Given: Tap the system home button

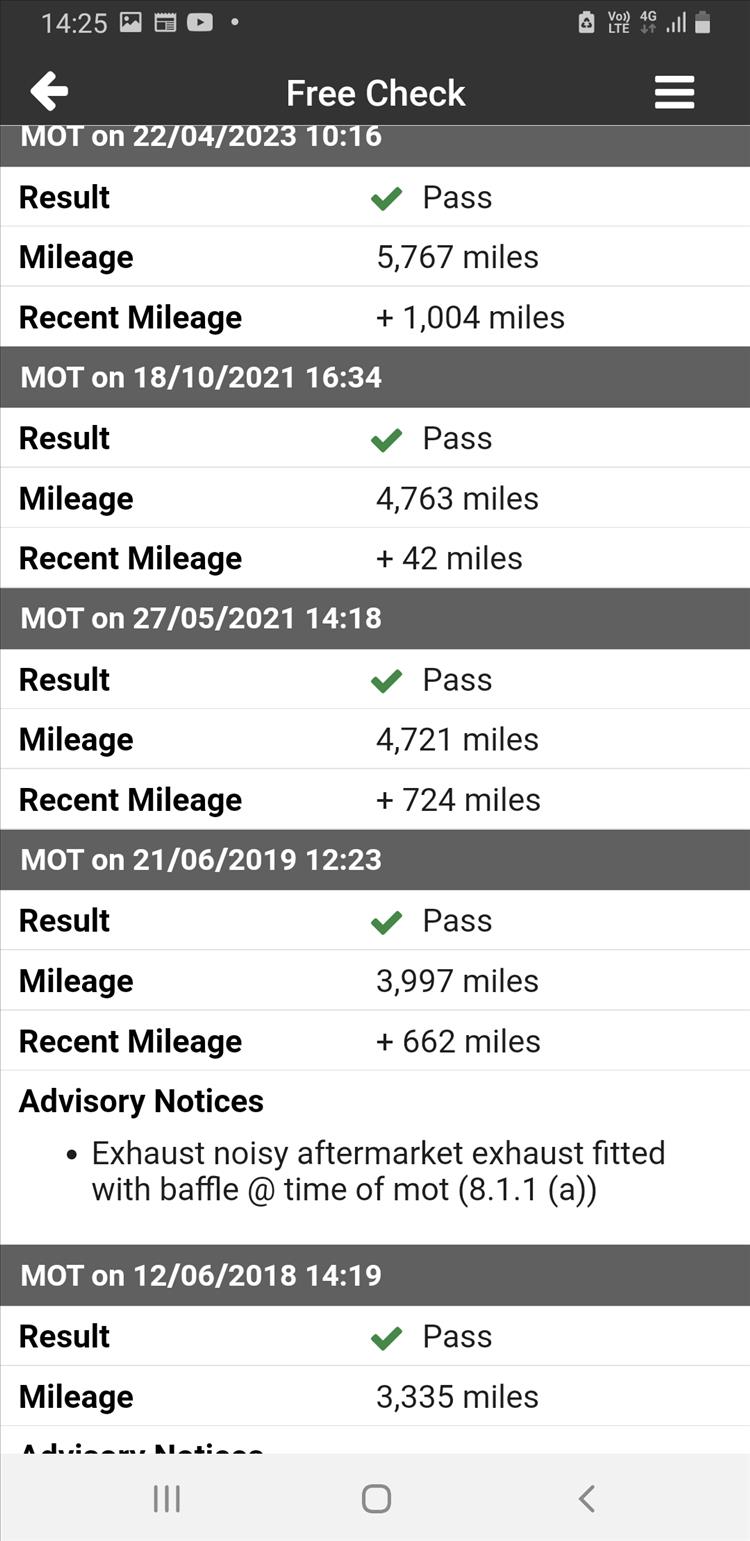Looking at the screenshot, I should pyautogui.click(x=376, y=1498).
